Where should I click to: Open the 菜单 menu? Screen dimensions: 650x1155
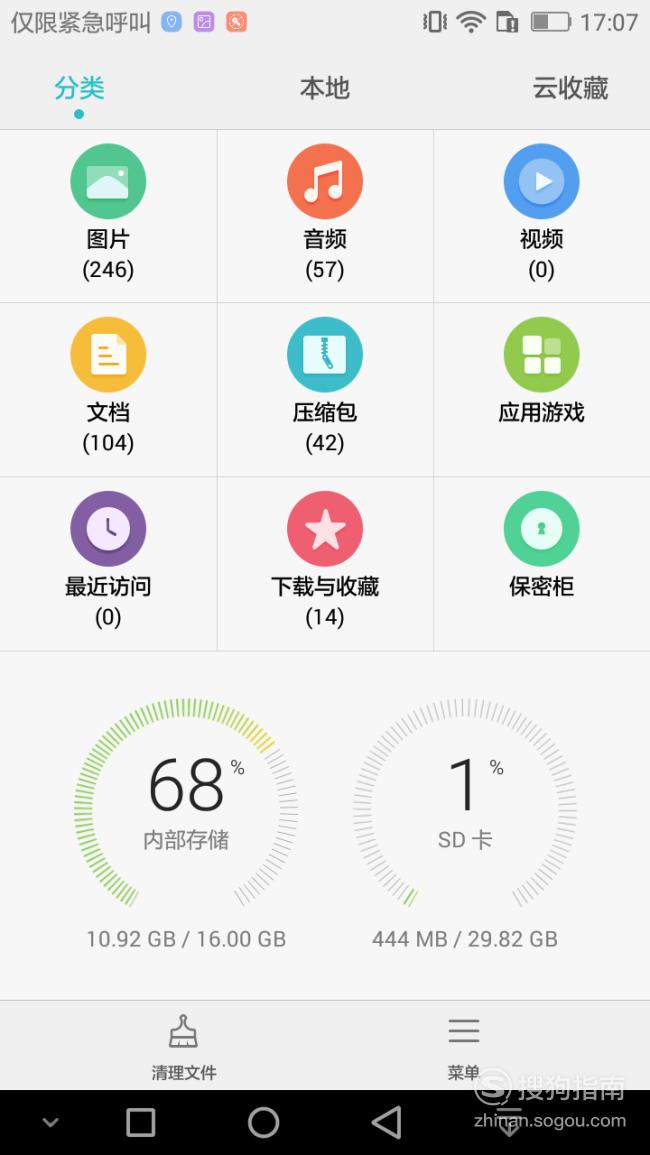pyautogui.click(x=464, y=1046)
